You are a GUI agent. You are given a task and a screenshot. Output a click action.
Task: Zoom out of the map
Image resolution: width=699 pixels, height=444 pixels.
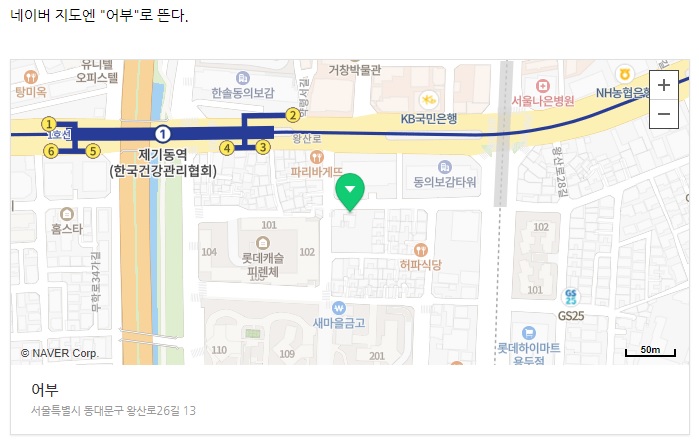664,113
